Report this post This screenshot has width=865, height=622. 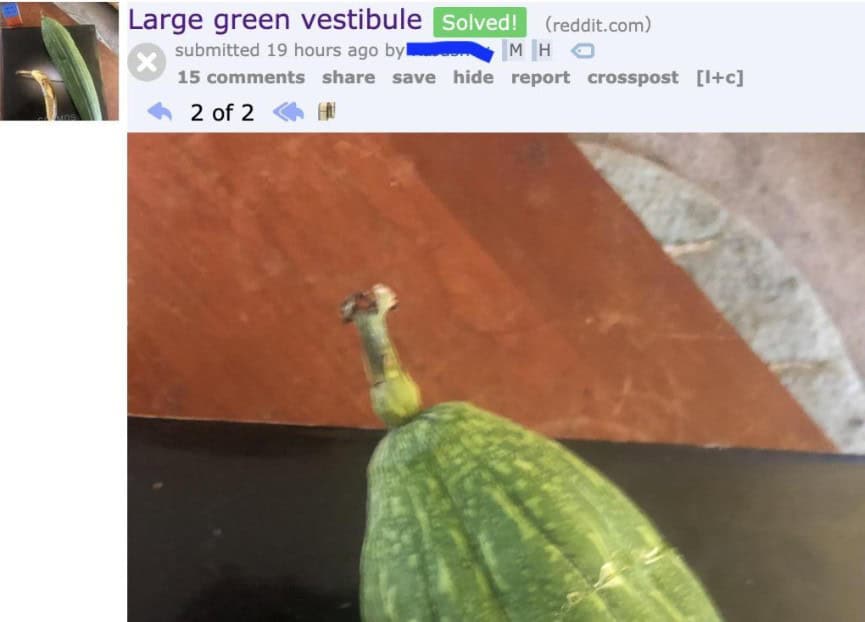[x=540, y=77]
